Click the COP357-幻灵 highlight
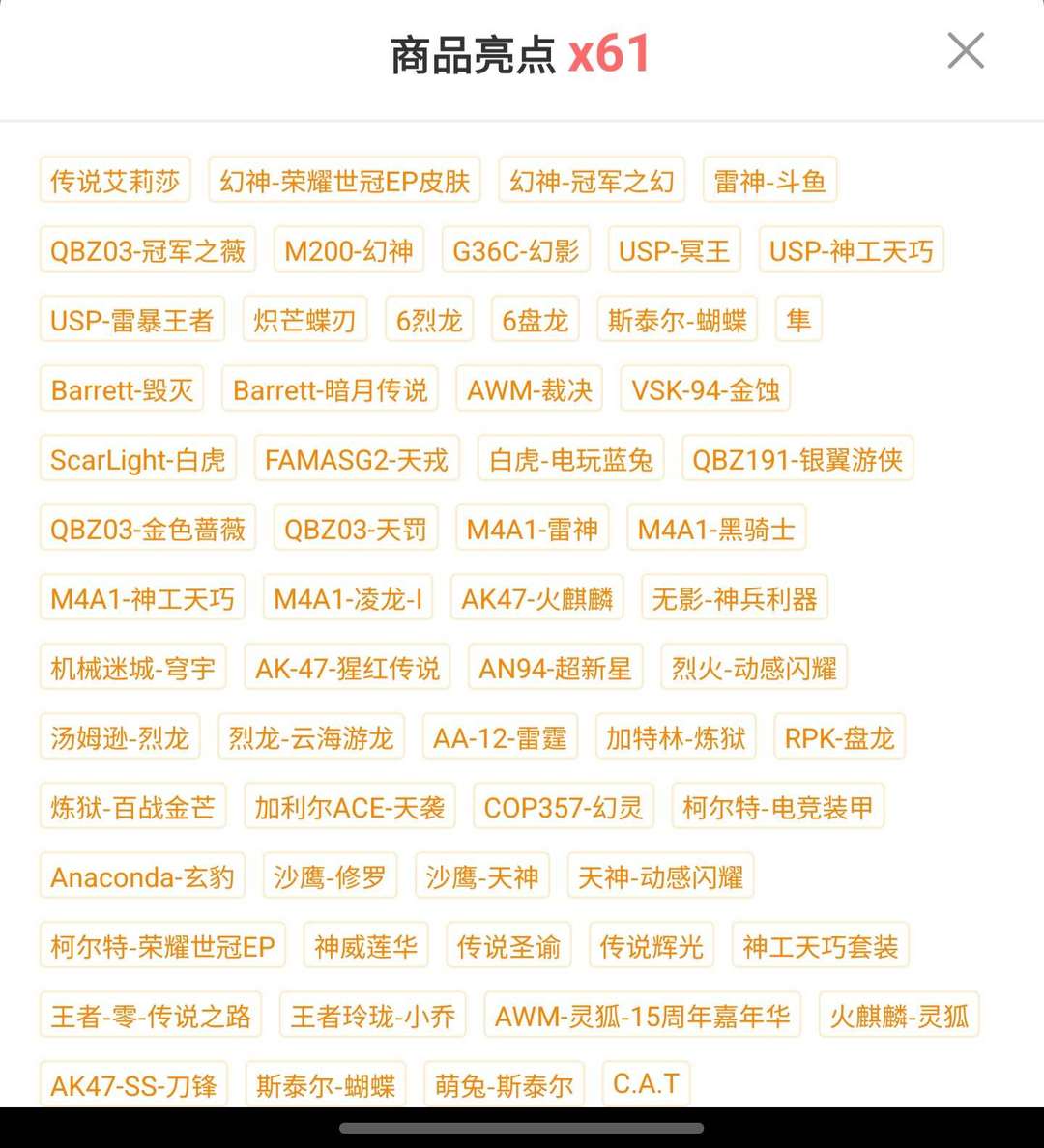1044x1148 pixels. pyautogui.click(x=564, y=806)
